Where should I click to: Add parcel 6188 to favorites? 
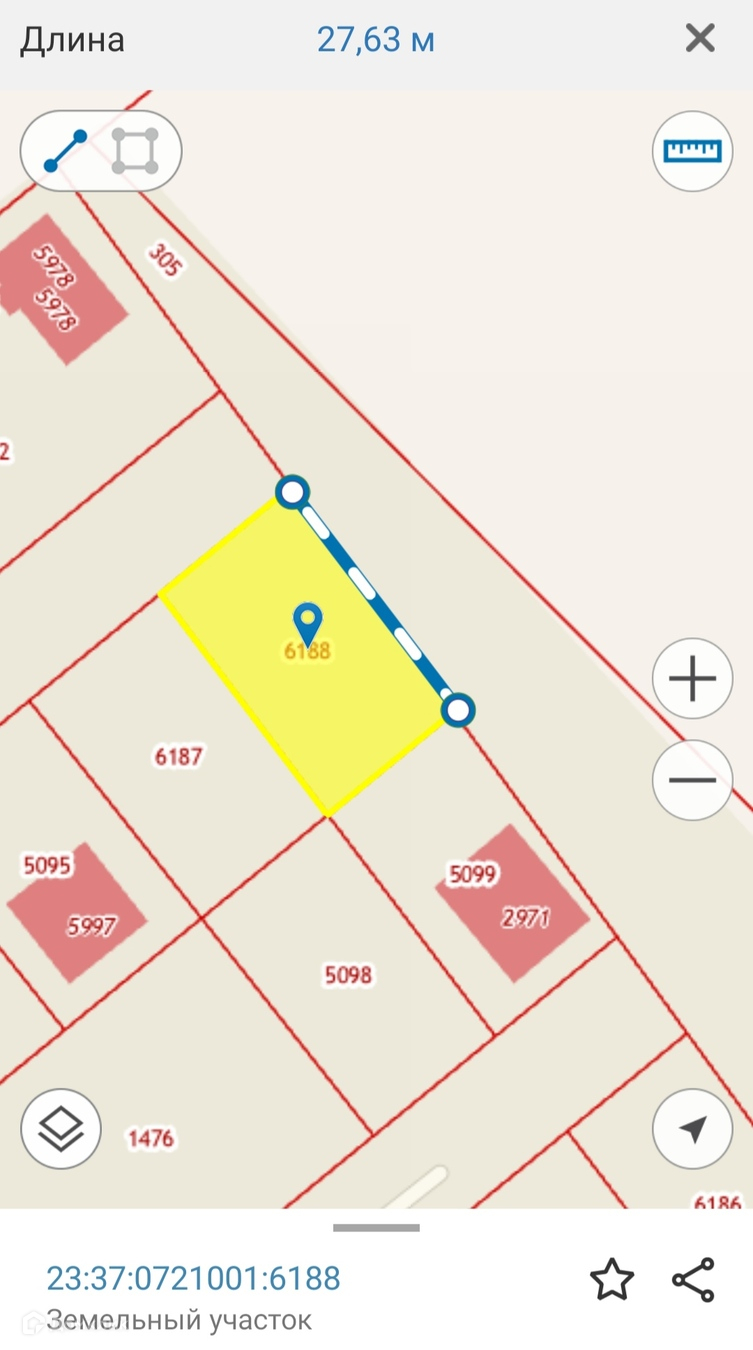coord(611,1280)
